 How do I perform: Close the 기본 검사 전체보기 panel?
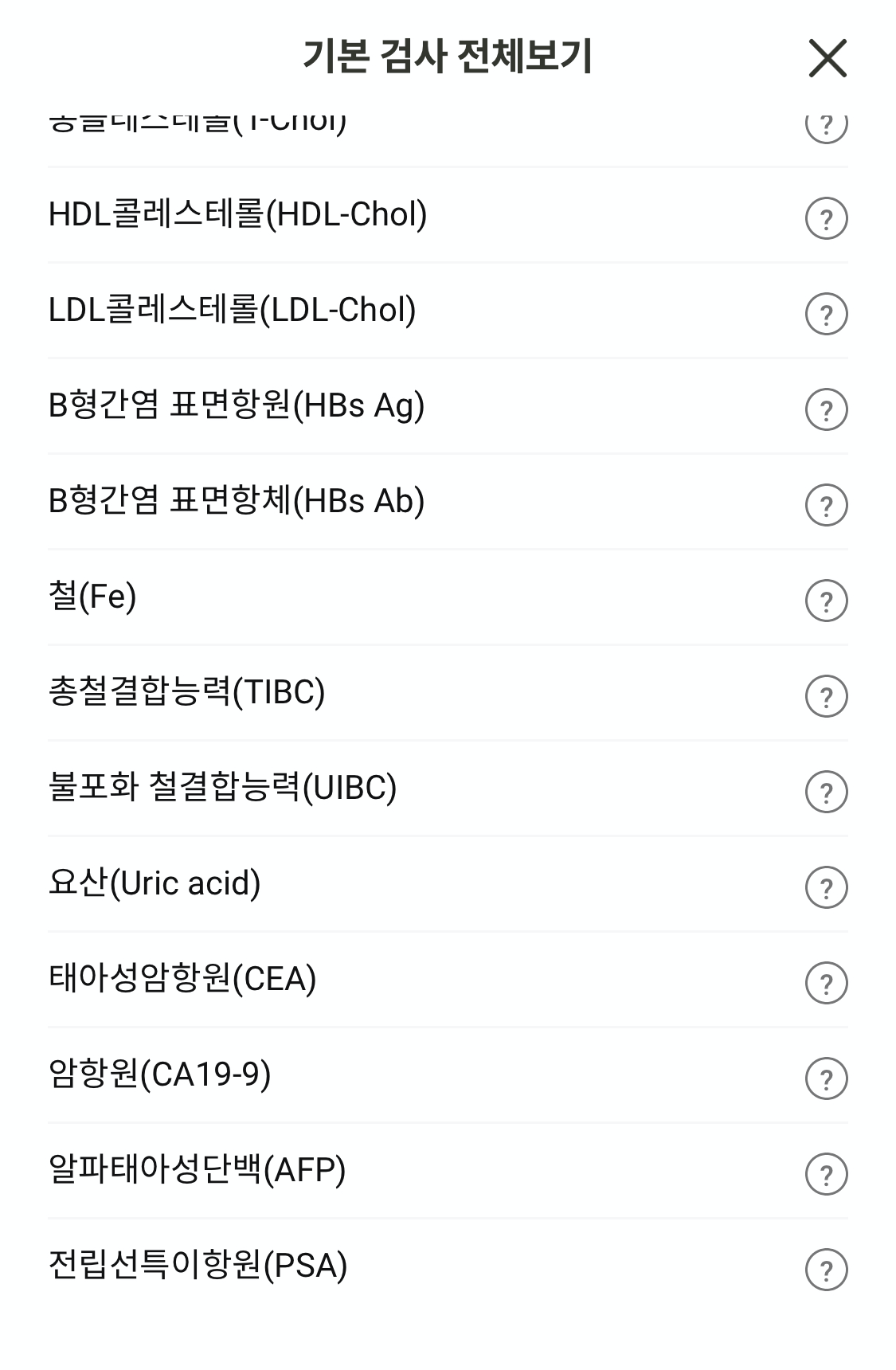pyautogui.click(x=828, y=58)
